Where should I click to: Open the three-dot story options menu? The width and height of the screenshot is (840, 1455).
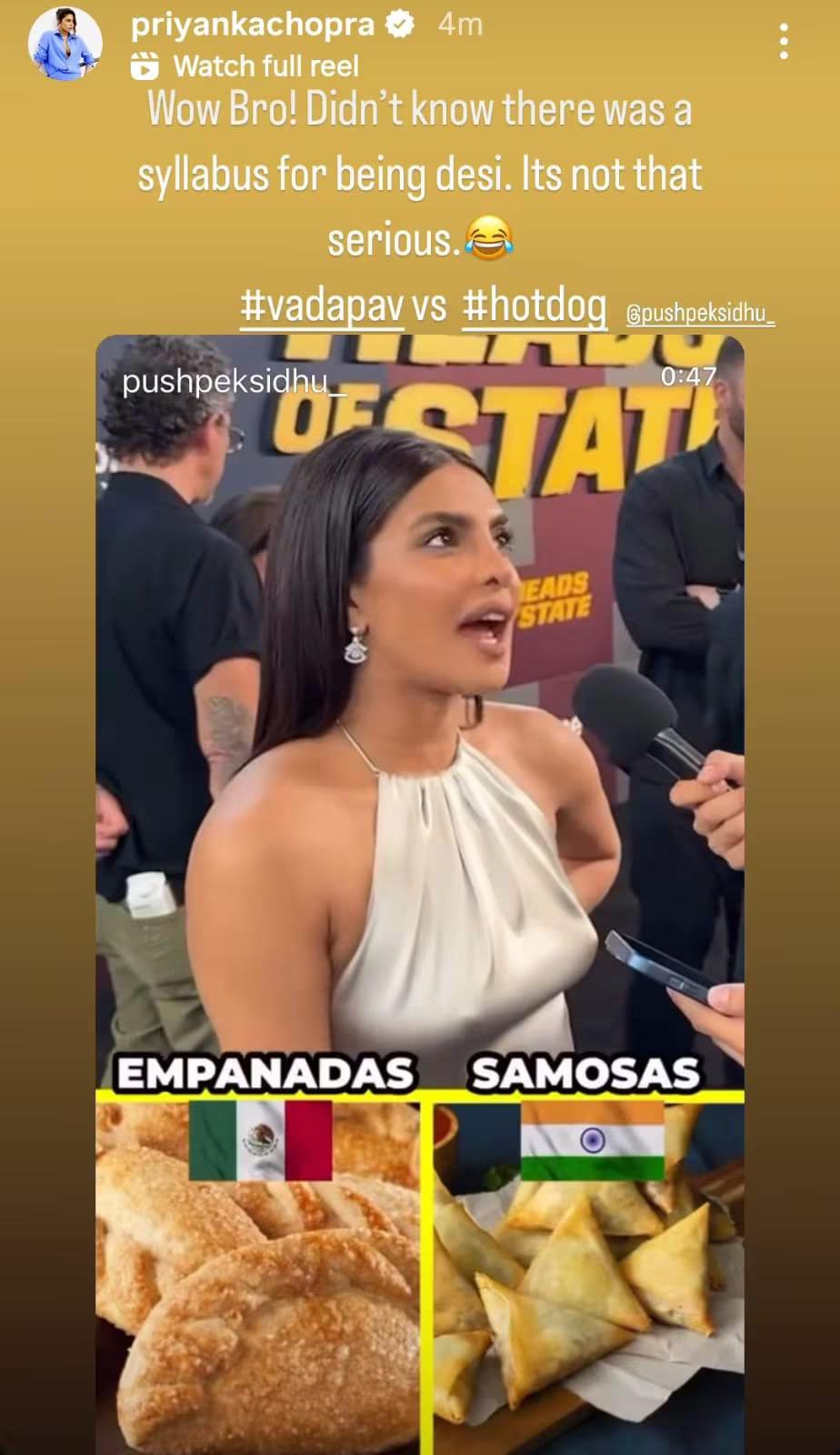[x=783, y=42]
